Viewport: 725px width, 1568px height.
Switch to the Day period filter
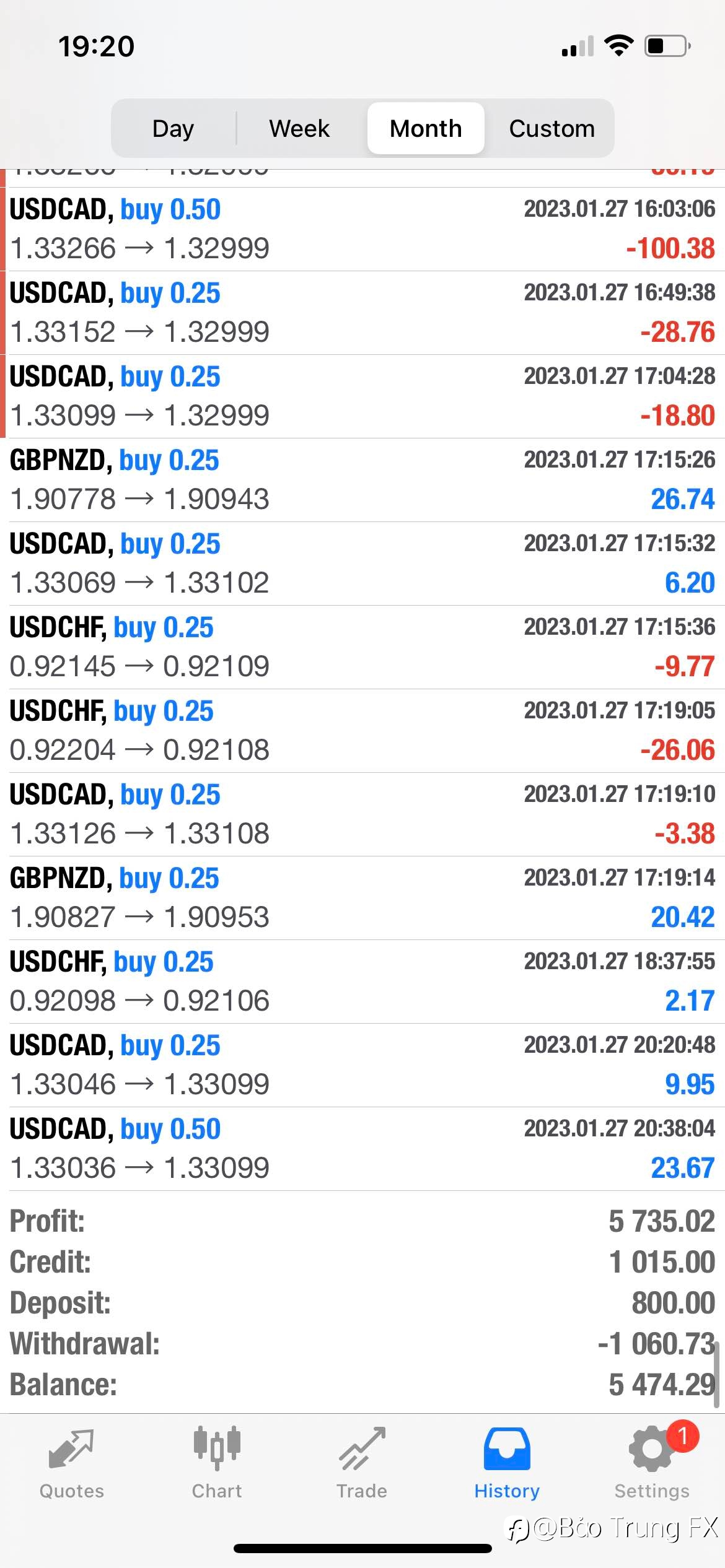tap(174, 128)
